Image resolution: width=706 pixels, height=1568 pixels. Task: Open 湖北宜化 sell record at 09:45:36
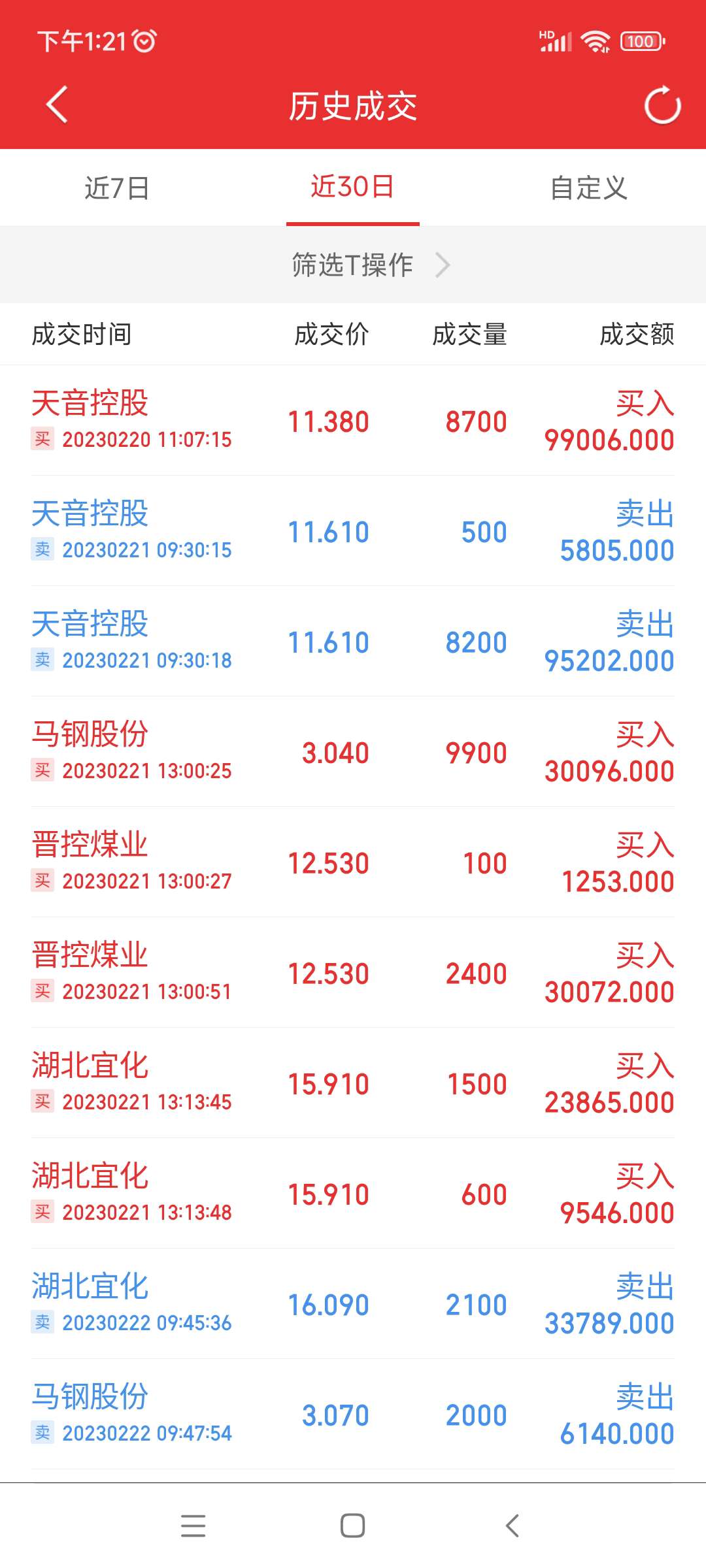coord(353,1304)
